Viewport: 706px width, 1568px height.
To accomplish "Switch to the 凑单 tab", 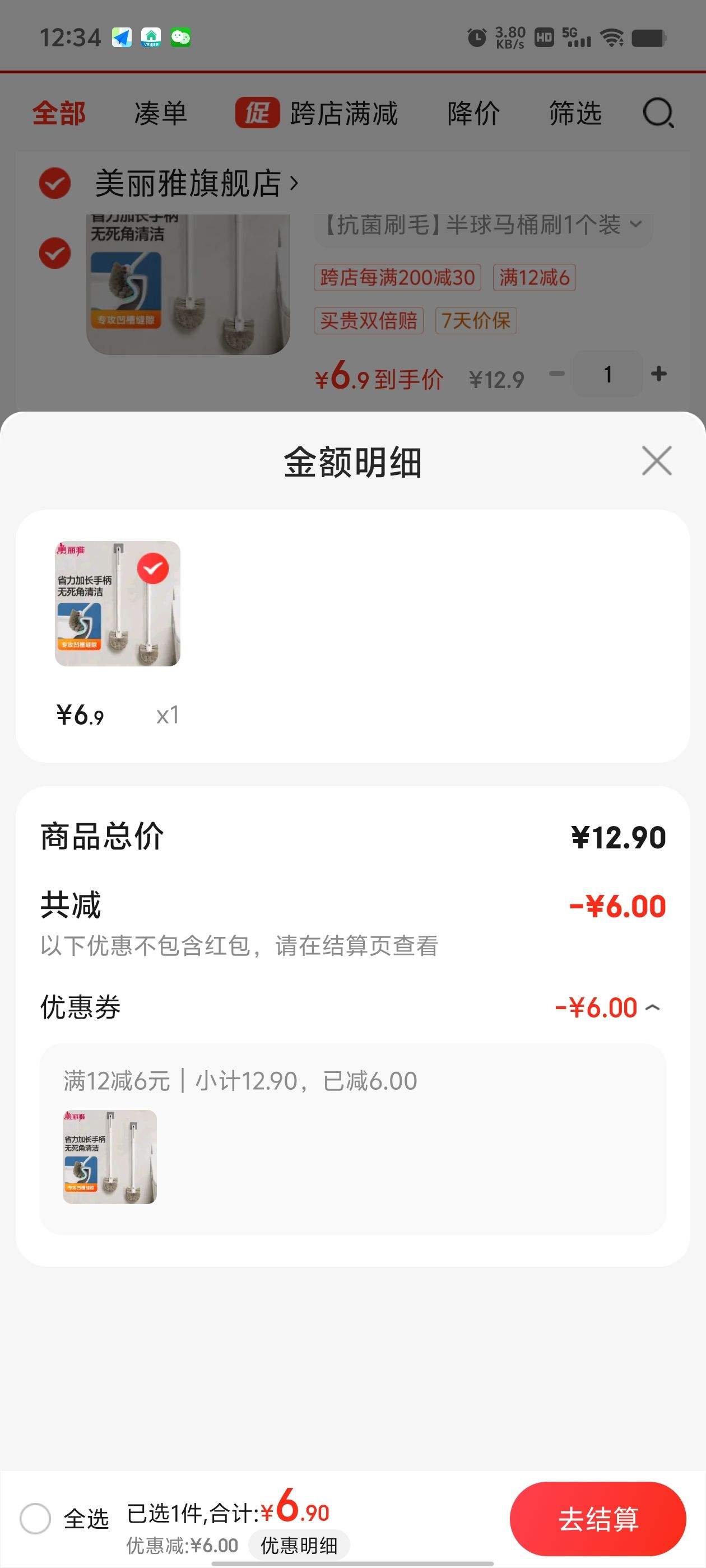I will [x=160, y=114].
